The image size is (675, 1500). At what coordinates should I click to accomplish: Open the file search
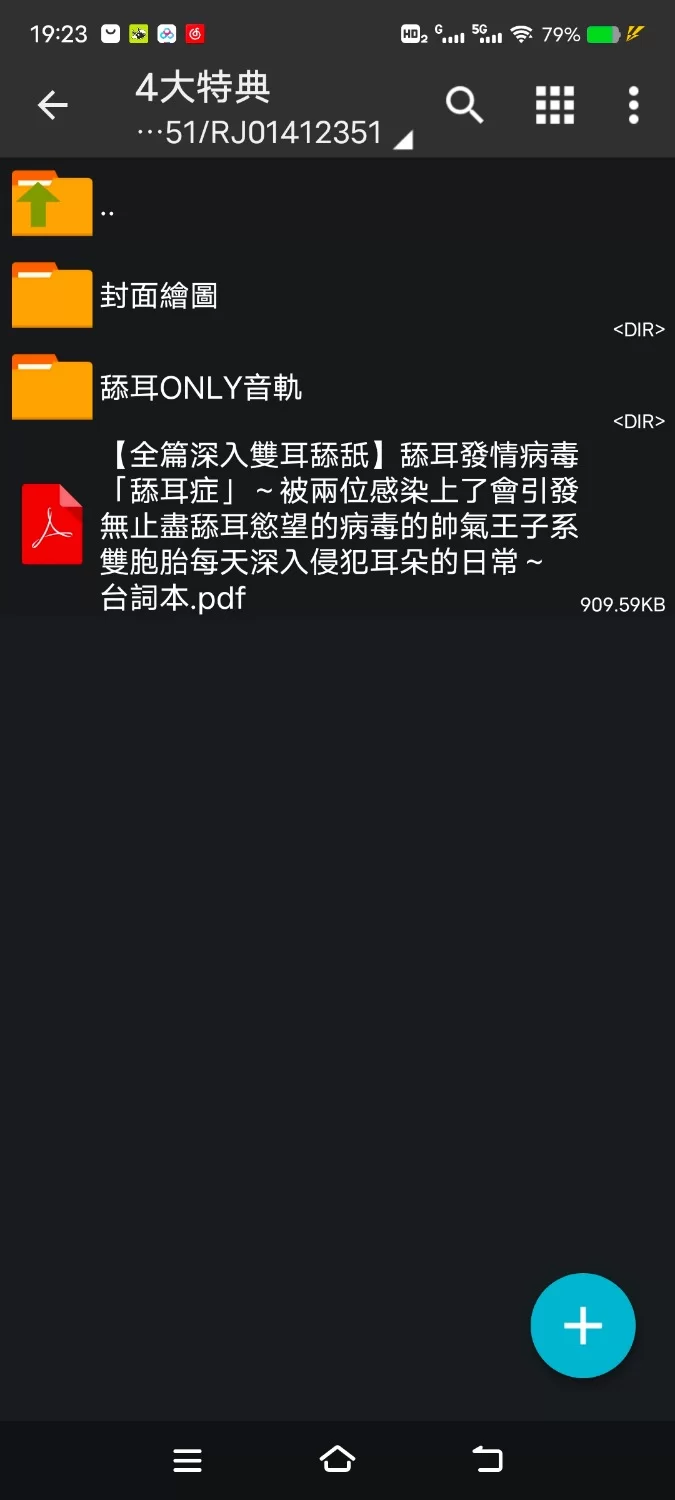(464, 105)
